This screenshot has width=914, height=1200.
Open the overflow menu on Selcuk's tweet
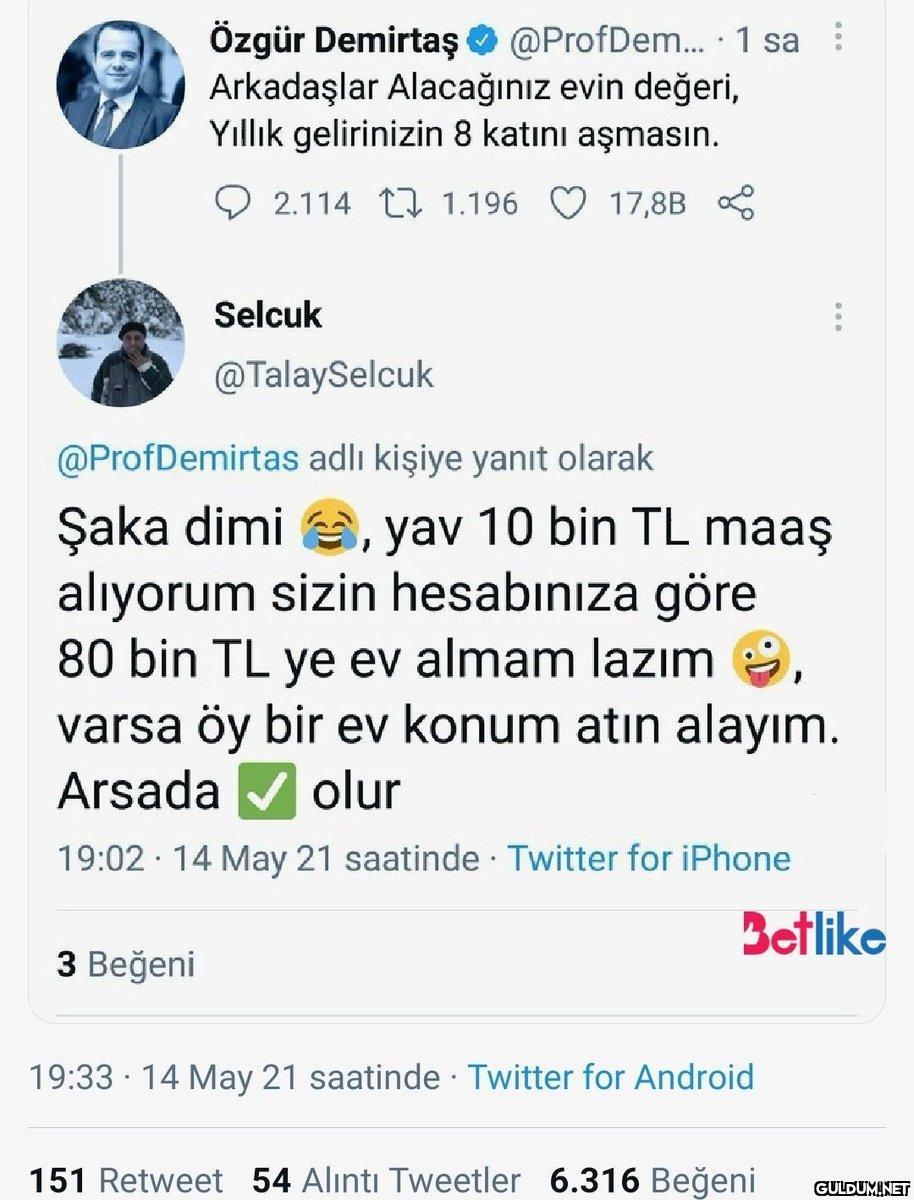(x=838, y=316)
